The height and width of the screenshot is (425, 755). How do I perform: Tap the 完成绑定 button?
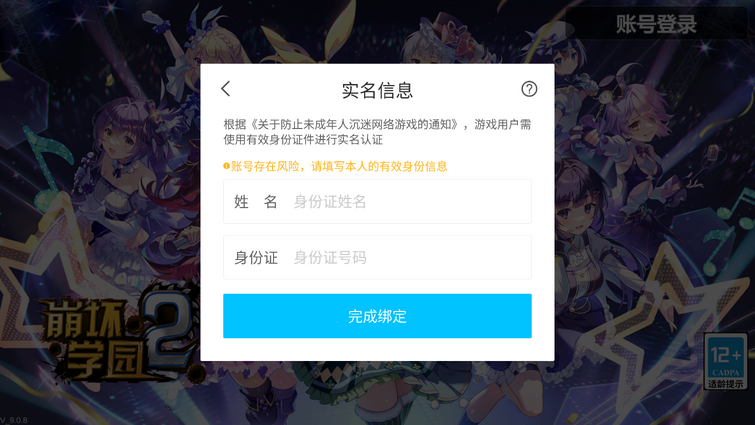pos(377,316)
